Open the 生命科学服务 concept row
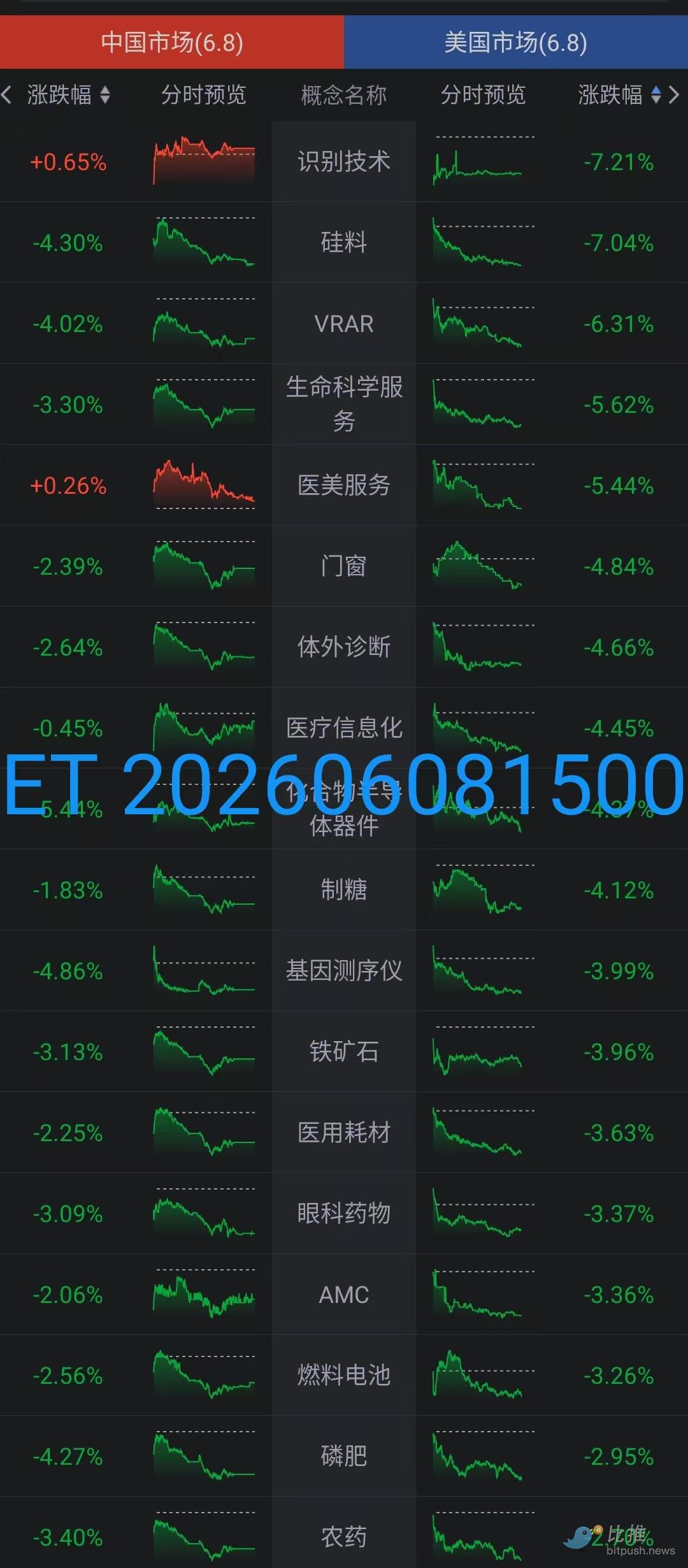This screenshot has height=1568, width=688. (x=344, y=405)
